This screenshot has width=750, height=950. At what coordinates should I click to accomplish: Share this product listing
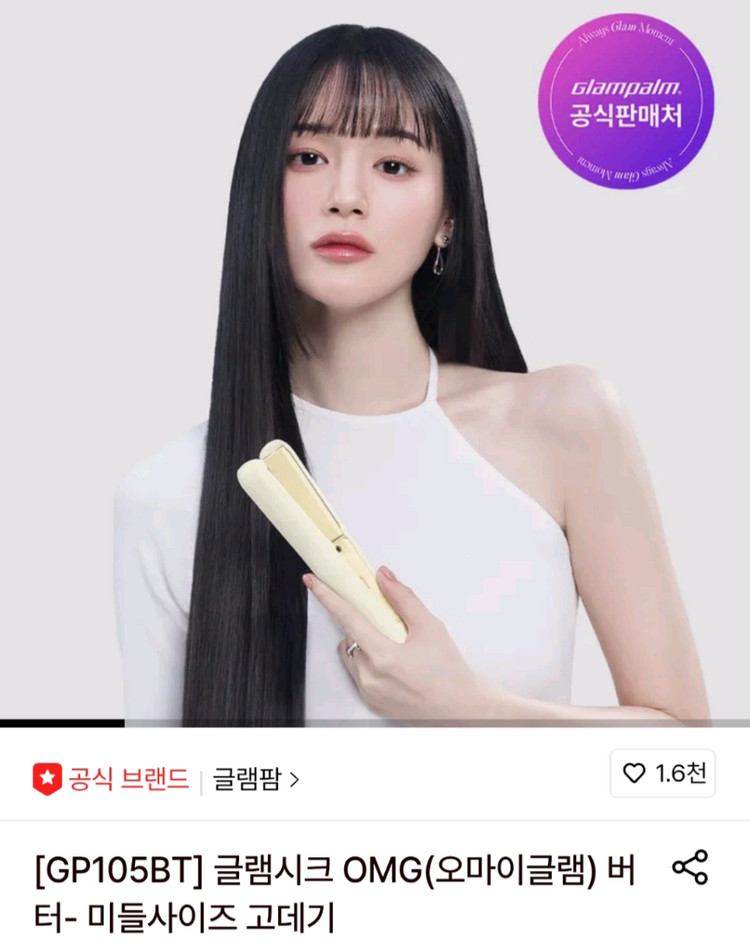pyautogui.click(x=690, y=867)
